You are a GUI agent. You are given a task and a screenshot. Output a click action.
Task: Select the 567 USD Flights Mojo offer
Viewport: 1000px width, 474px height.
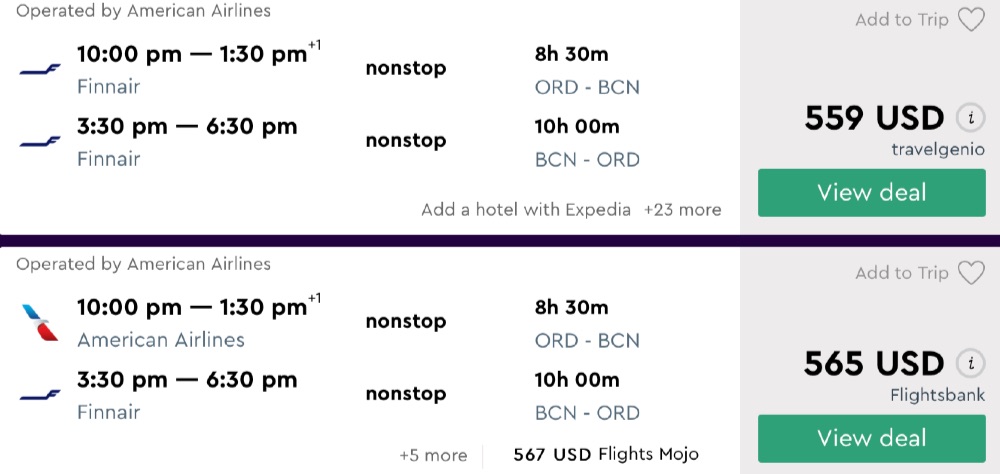click(605, 455)
